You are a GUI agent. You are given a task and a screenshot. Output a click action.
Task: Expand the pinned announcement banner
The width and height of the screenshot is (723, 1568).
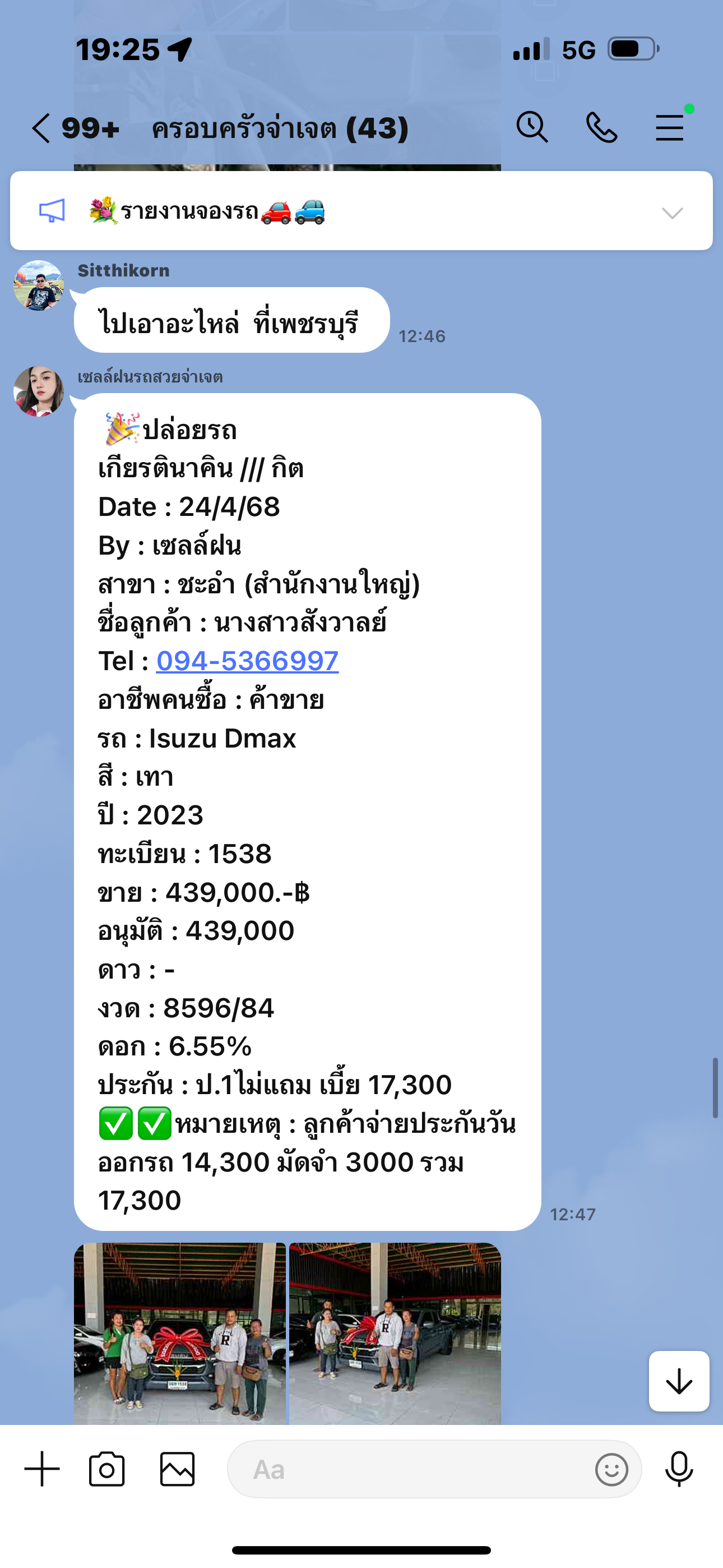click(672, 213)
